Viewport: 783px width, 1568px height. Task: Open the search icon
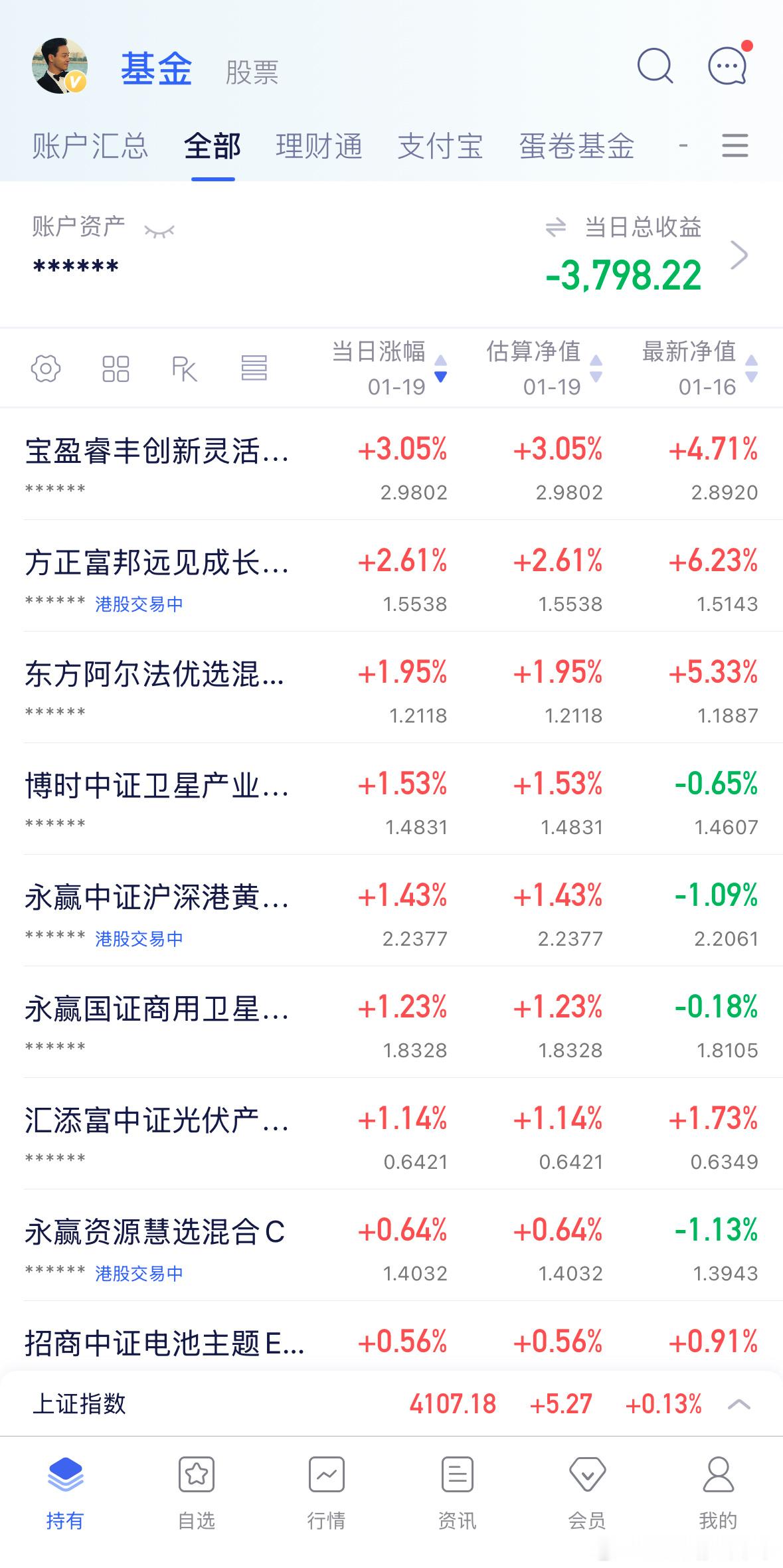point(653,66)
